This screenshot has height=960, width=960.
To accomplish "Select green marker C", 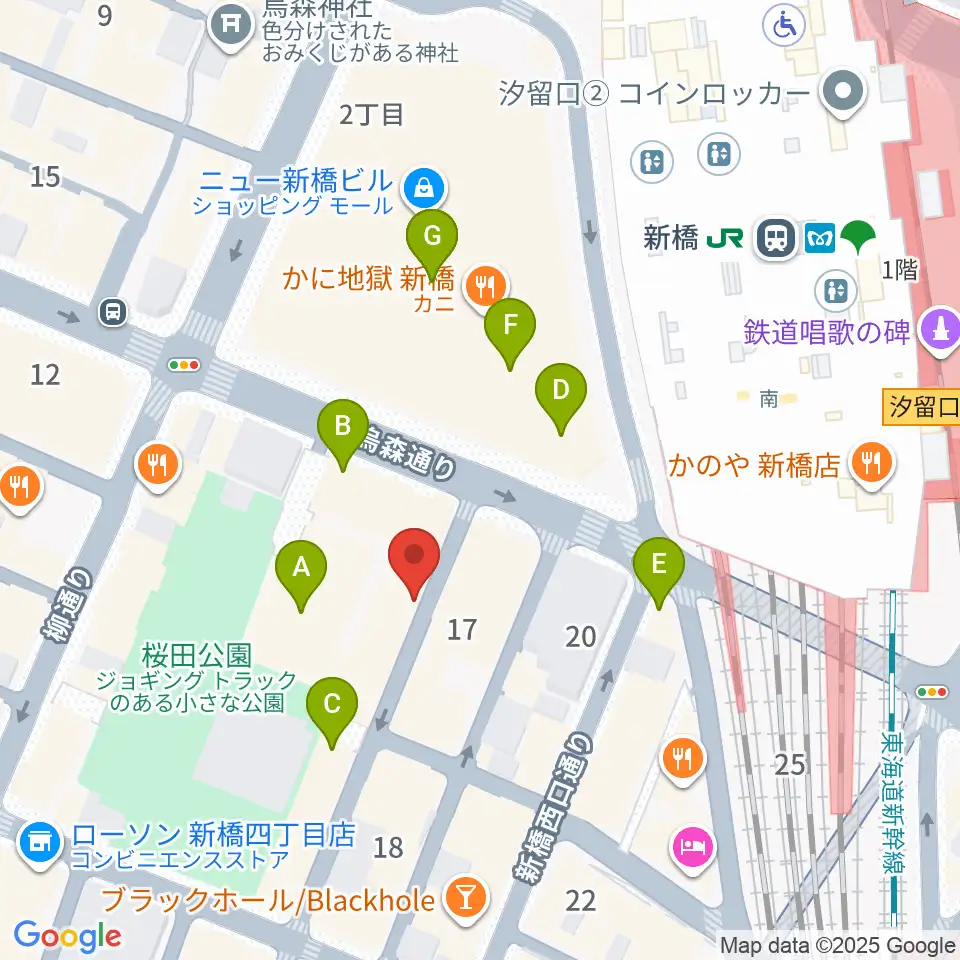I will coord(332,713).
